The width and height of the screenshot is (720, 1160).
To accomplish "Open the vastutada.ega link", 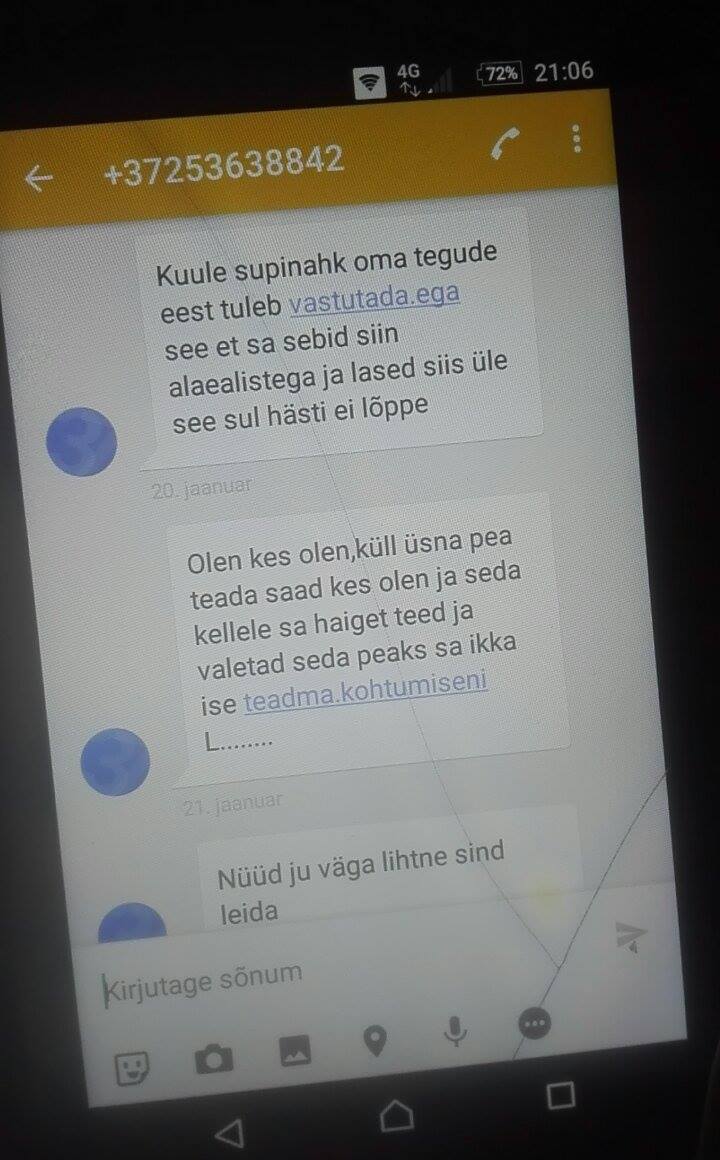I will 374,299.
